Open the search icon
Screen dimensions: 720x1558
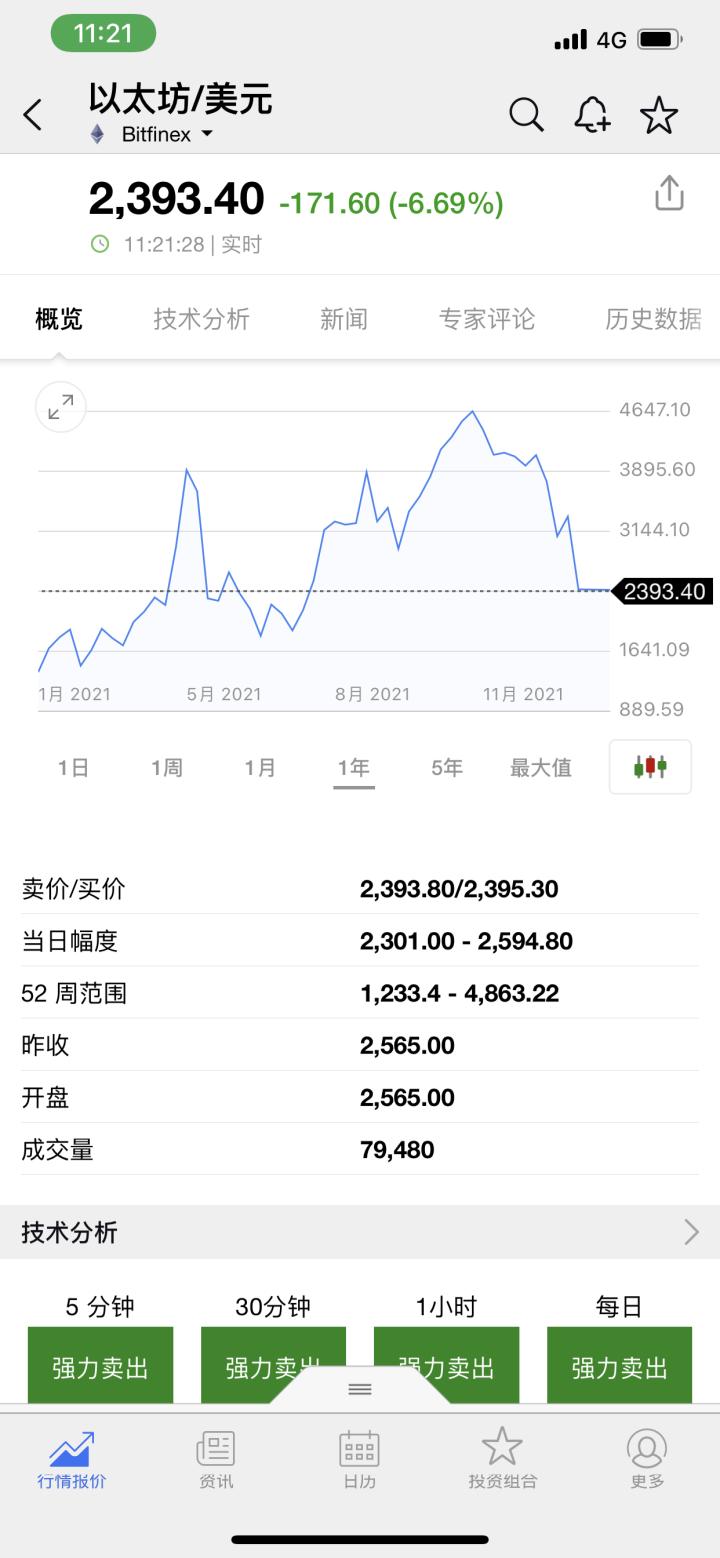(526, 114)
